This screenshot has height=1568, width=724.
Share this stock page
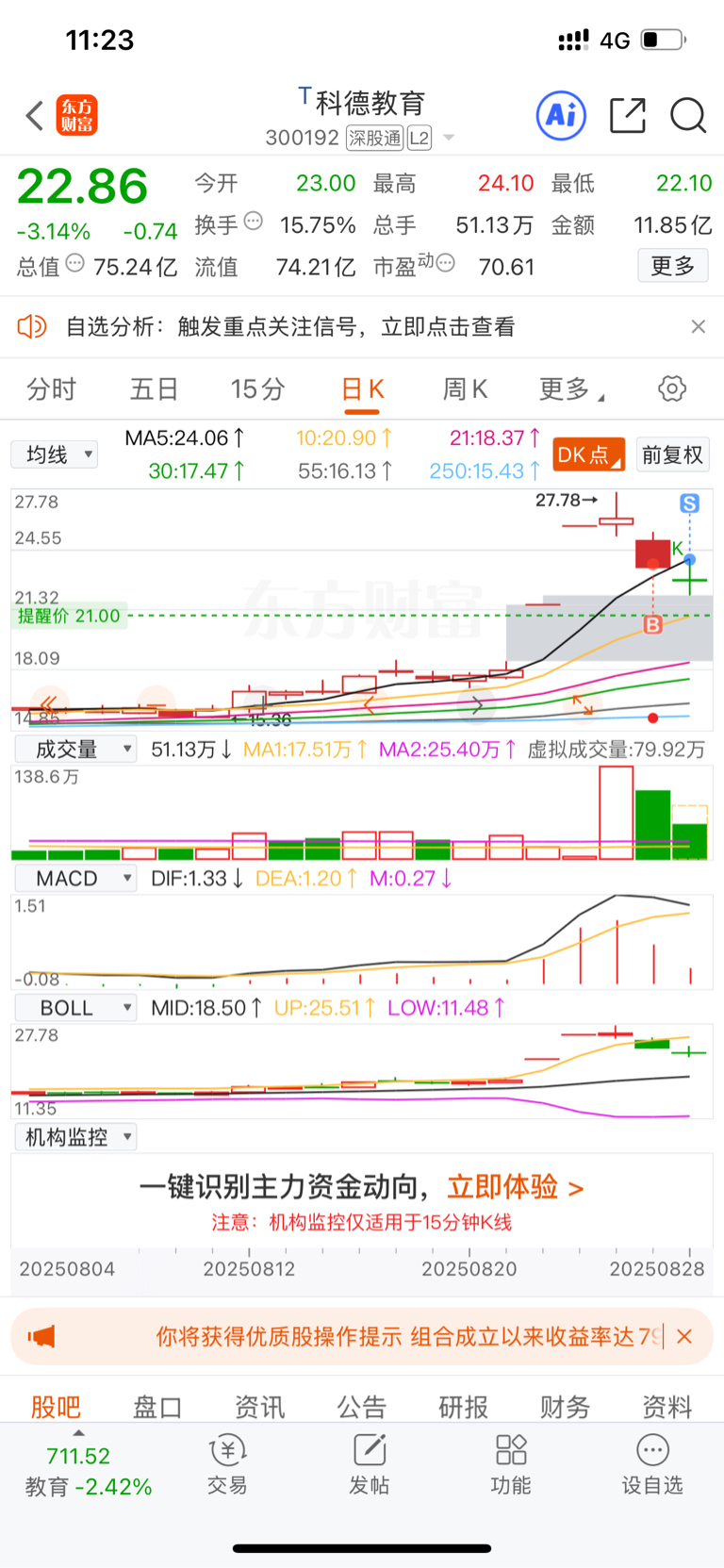[628, 116]
